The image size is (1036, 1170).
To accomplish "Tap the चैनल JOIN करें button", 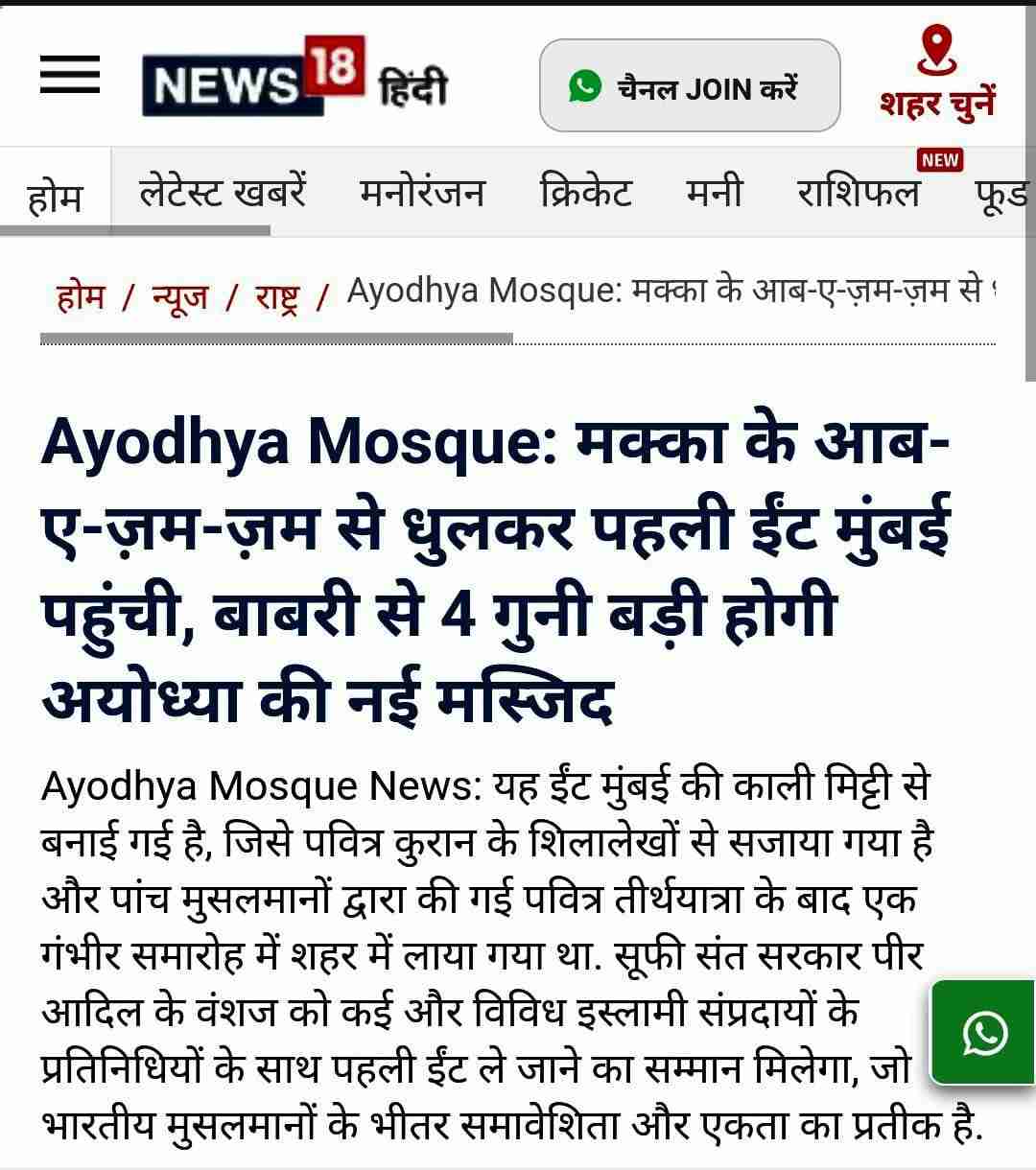I will (690, 86).
